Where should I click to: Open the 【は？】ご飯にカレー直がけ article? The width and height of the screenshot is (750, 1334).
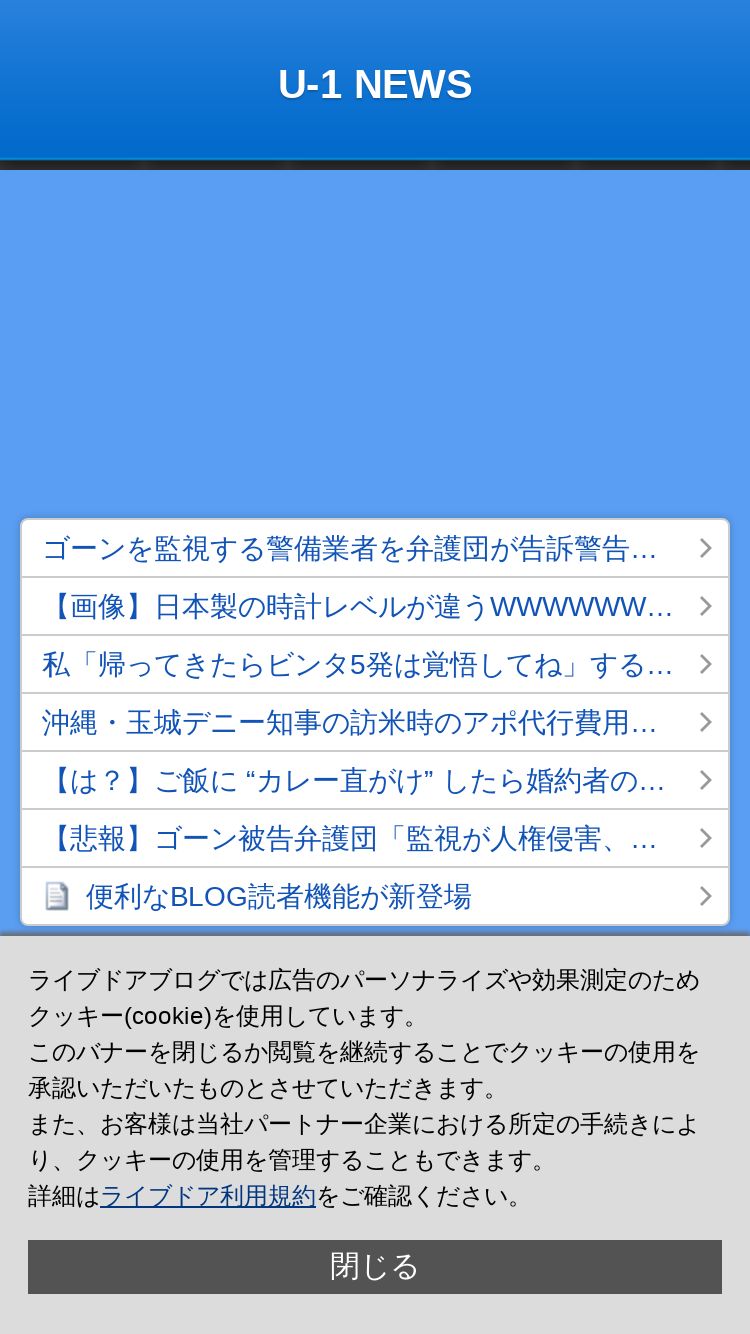tap(375, 780)
